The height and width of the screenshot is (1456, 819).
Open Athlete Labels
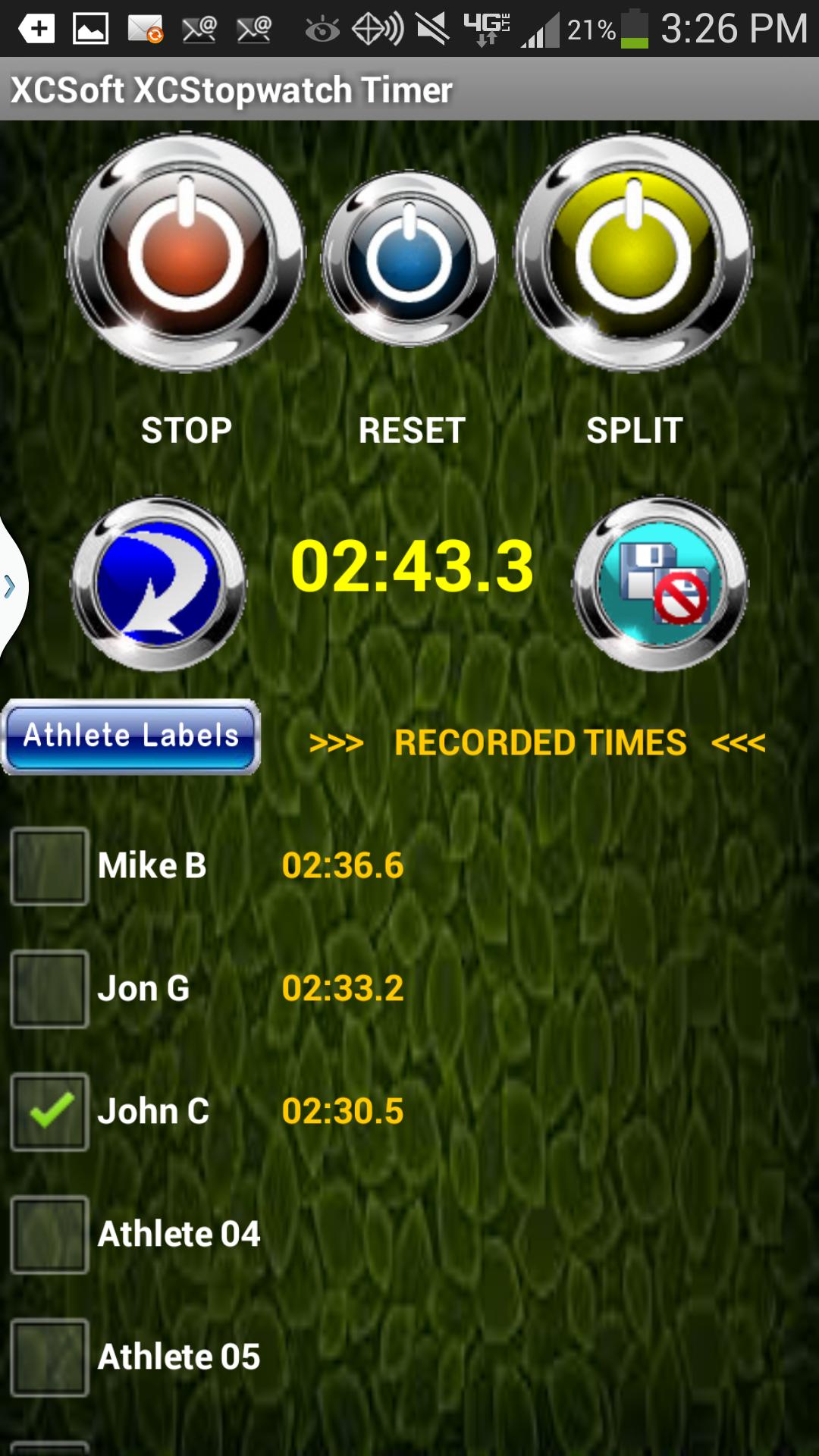131,736
